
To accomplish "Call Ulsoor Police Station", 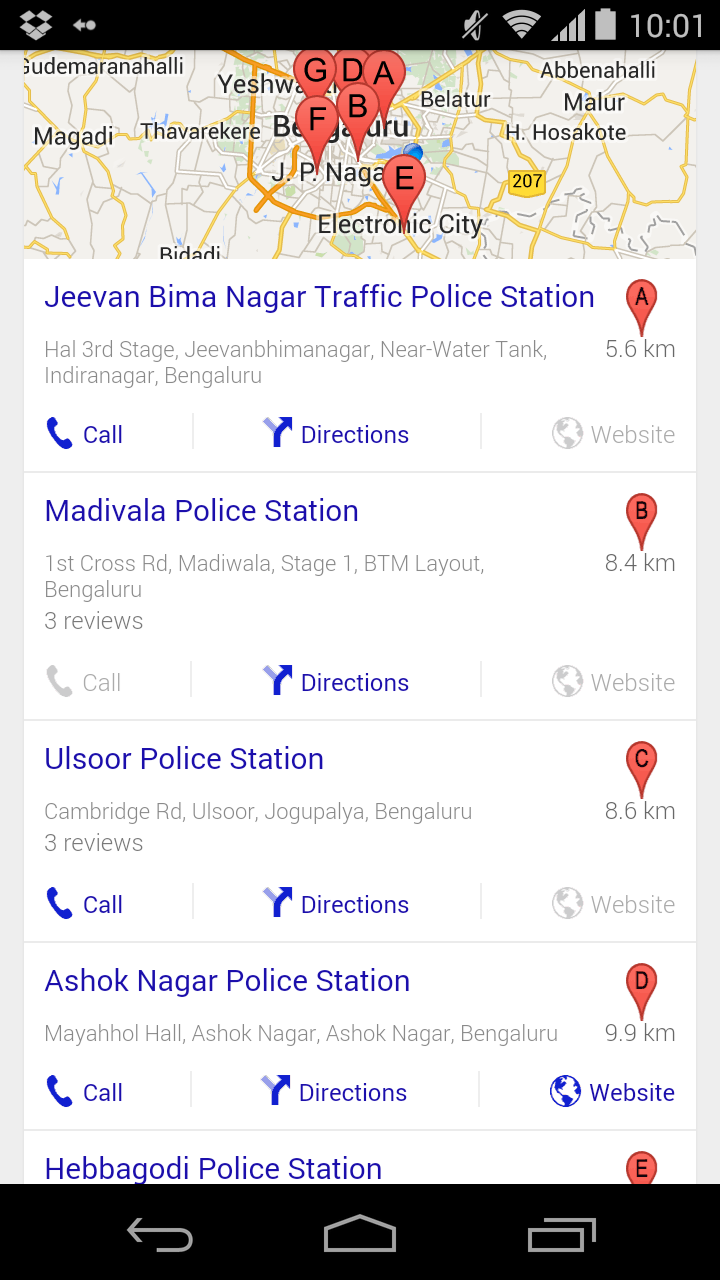I will (85, 904).
